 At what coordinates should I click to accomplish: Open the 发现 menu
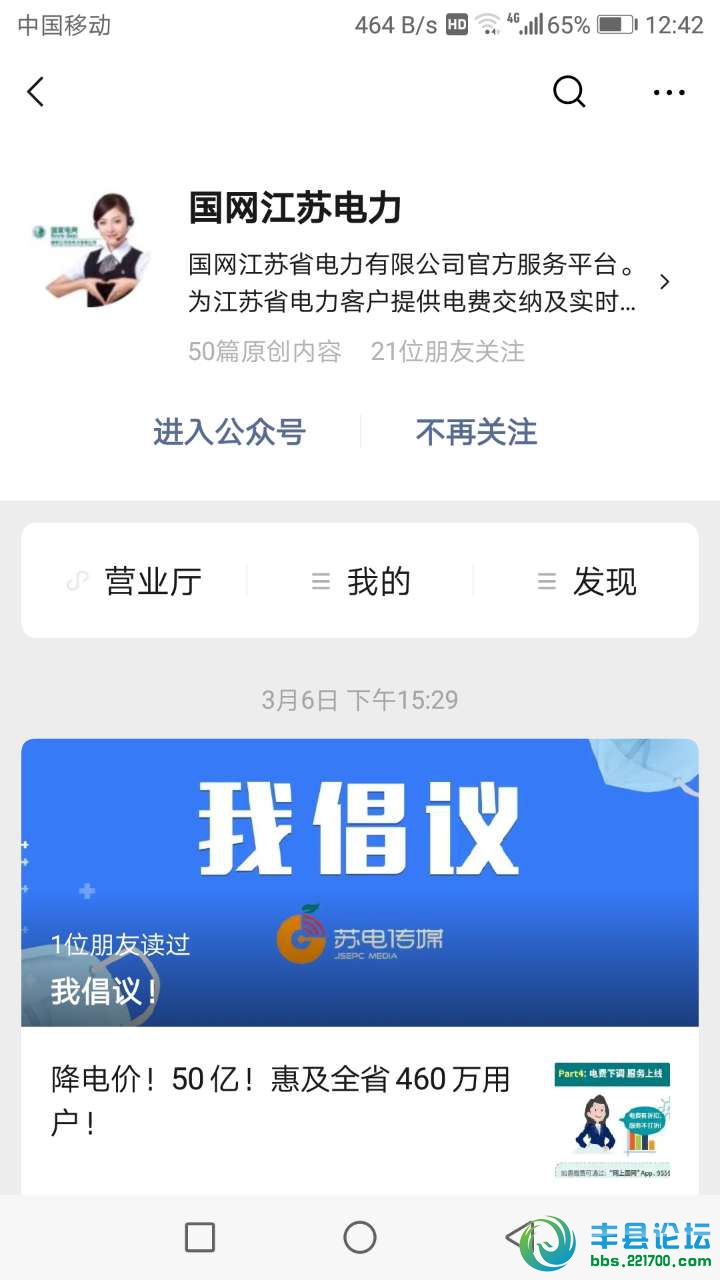[x=586, y=581]
